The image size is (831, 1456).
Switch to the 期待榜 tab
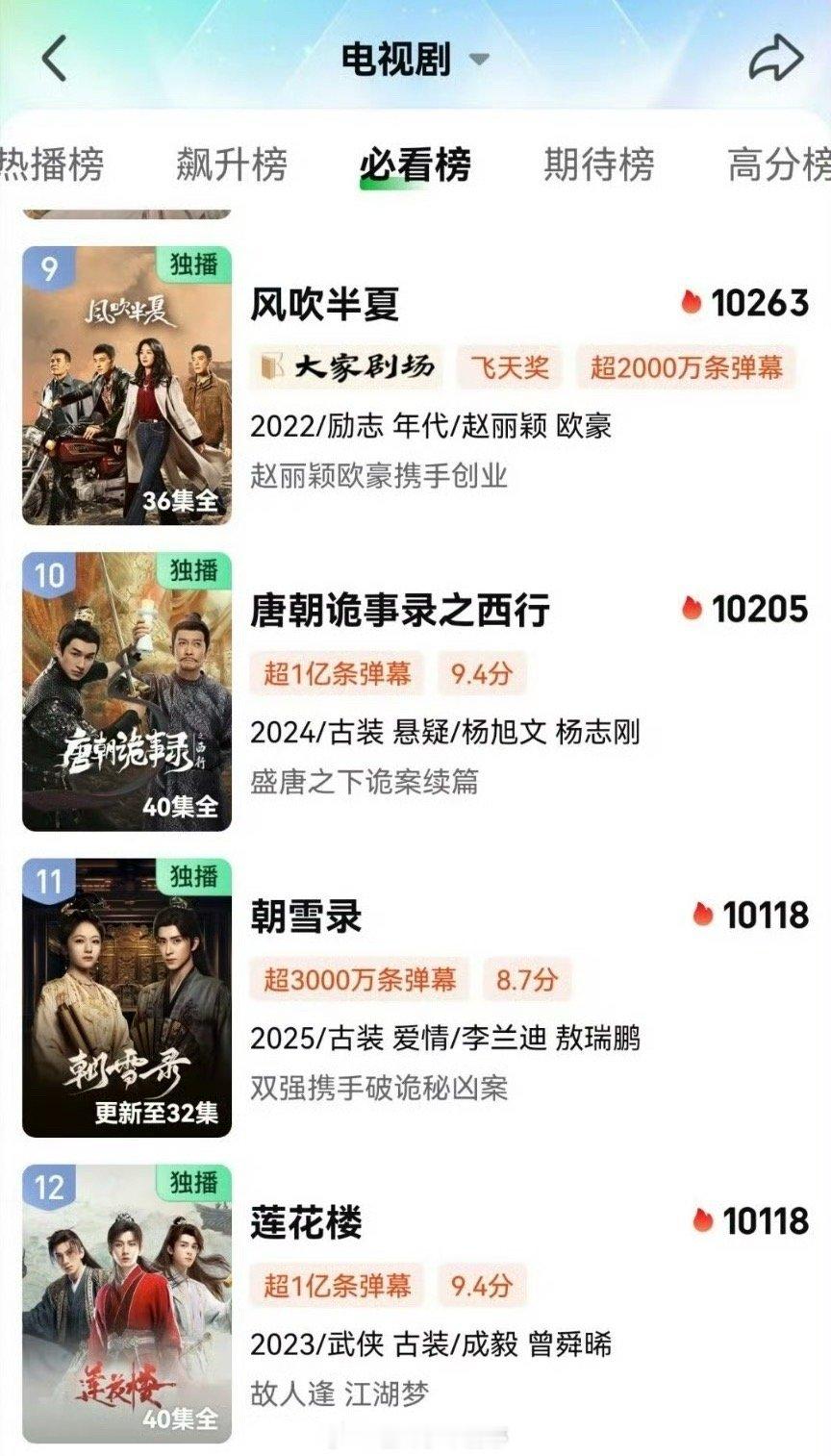pos(599,164)
